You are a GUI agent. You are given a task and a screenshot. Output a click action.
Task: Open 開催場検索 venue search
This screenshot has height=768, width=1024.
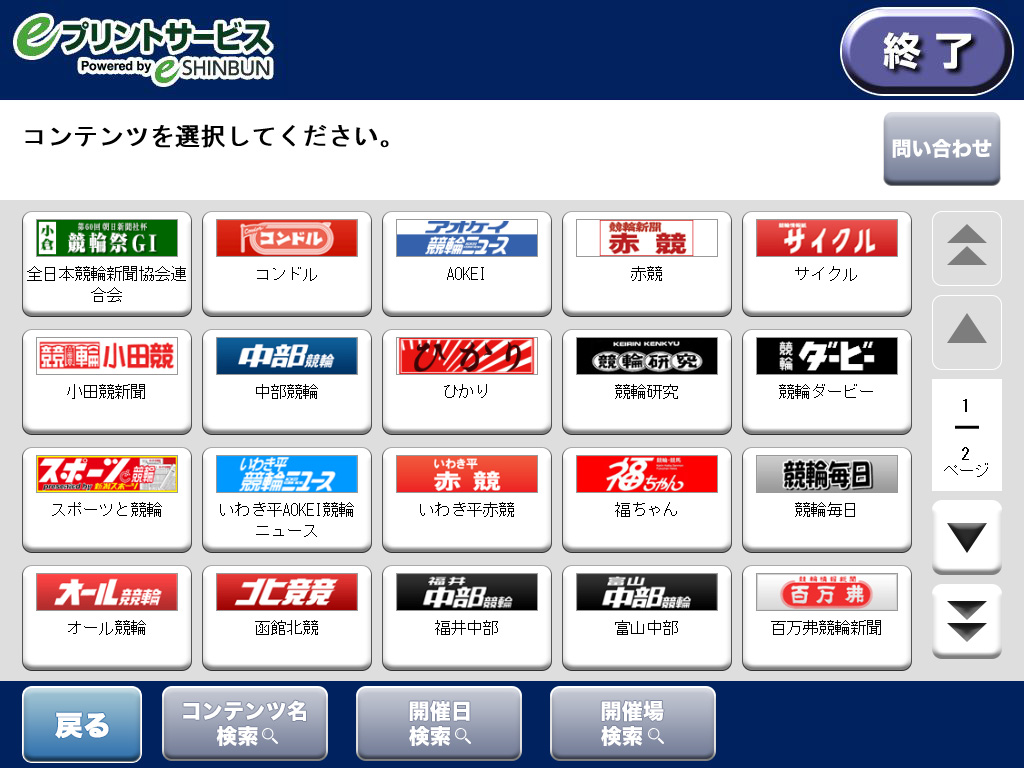pos(633,724)
